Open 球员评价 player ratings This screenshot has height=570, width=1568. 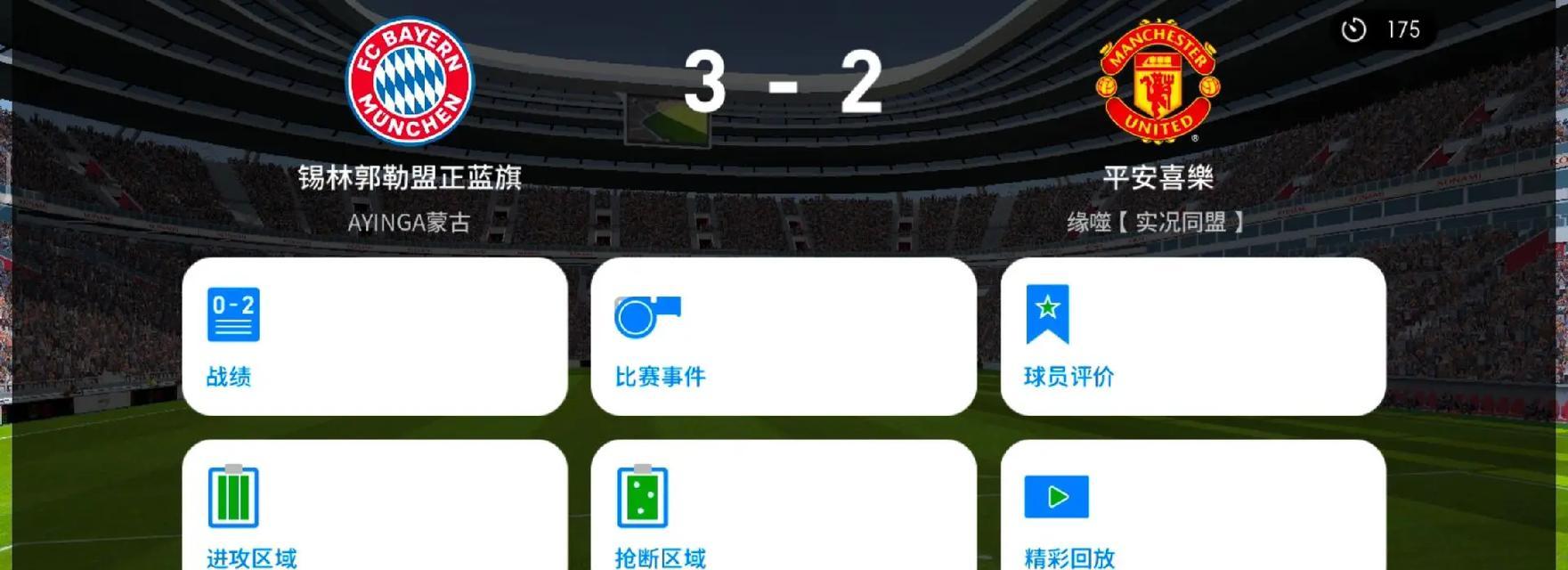[1192, 337]
